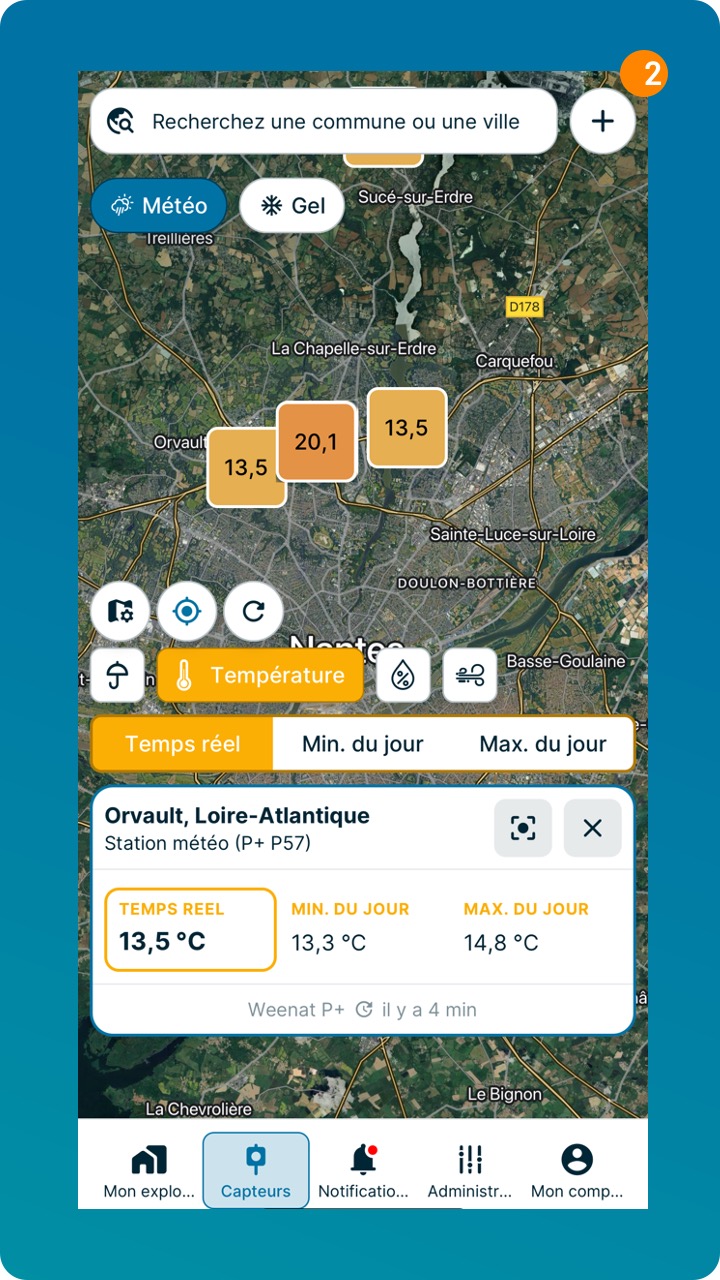Image resolution: width=720 pixels, height=1280 pixels.
Task: Refresh the map data
Action: pos(253,611)
